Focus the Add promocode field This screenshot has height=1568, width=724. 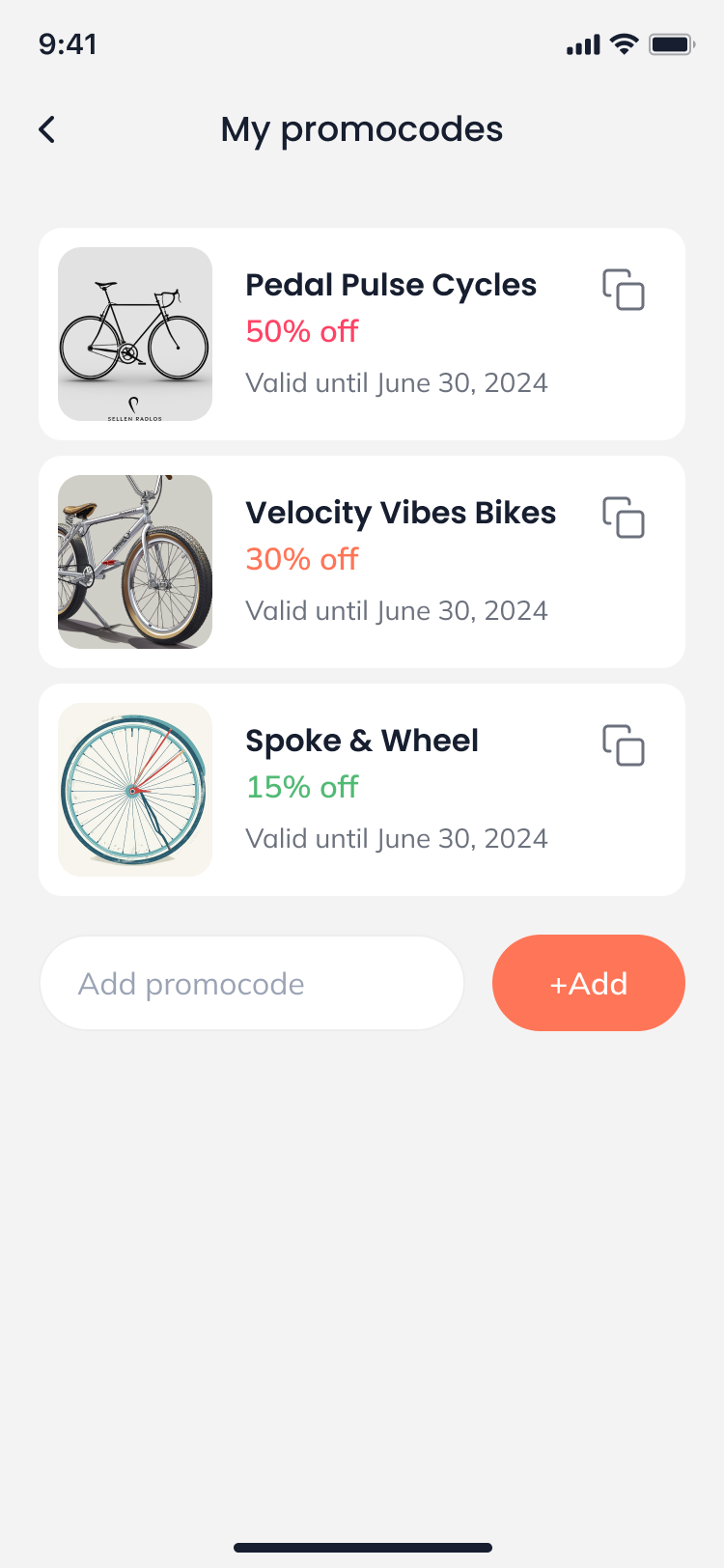click(251, 983)
